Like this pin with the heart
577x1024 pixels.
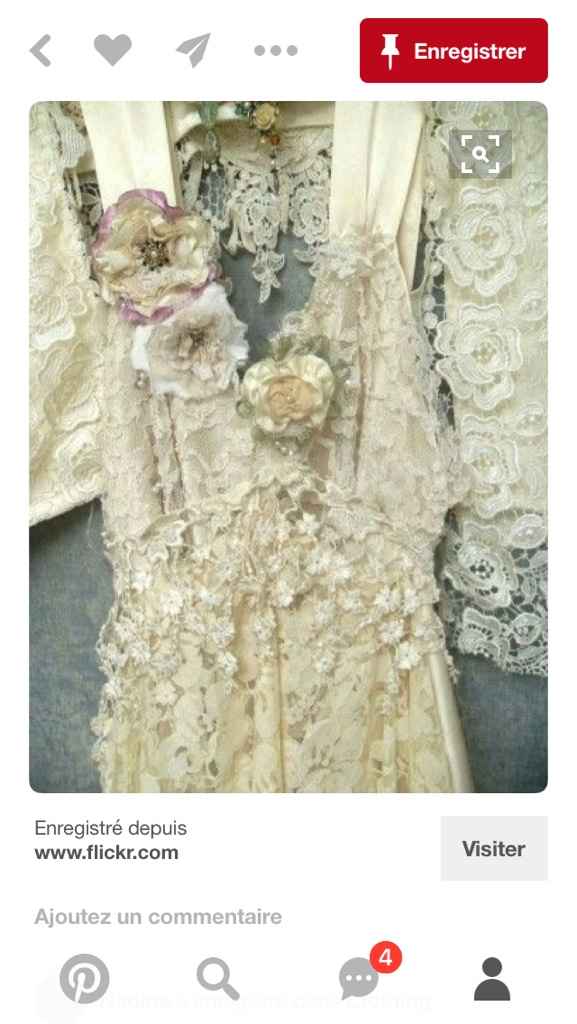pos(112,50)
